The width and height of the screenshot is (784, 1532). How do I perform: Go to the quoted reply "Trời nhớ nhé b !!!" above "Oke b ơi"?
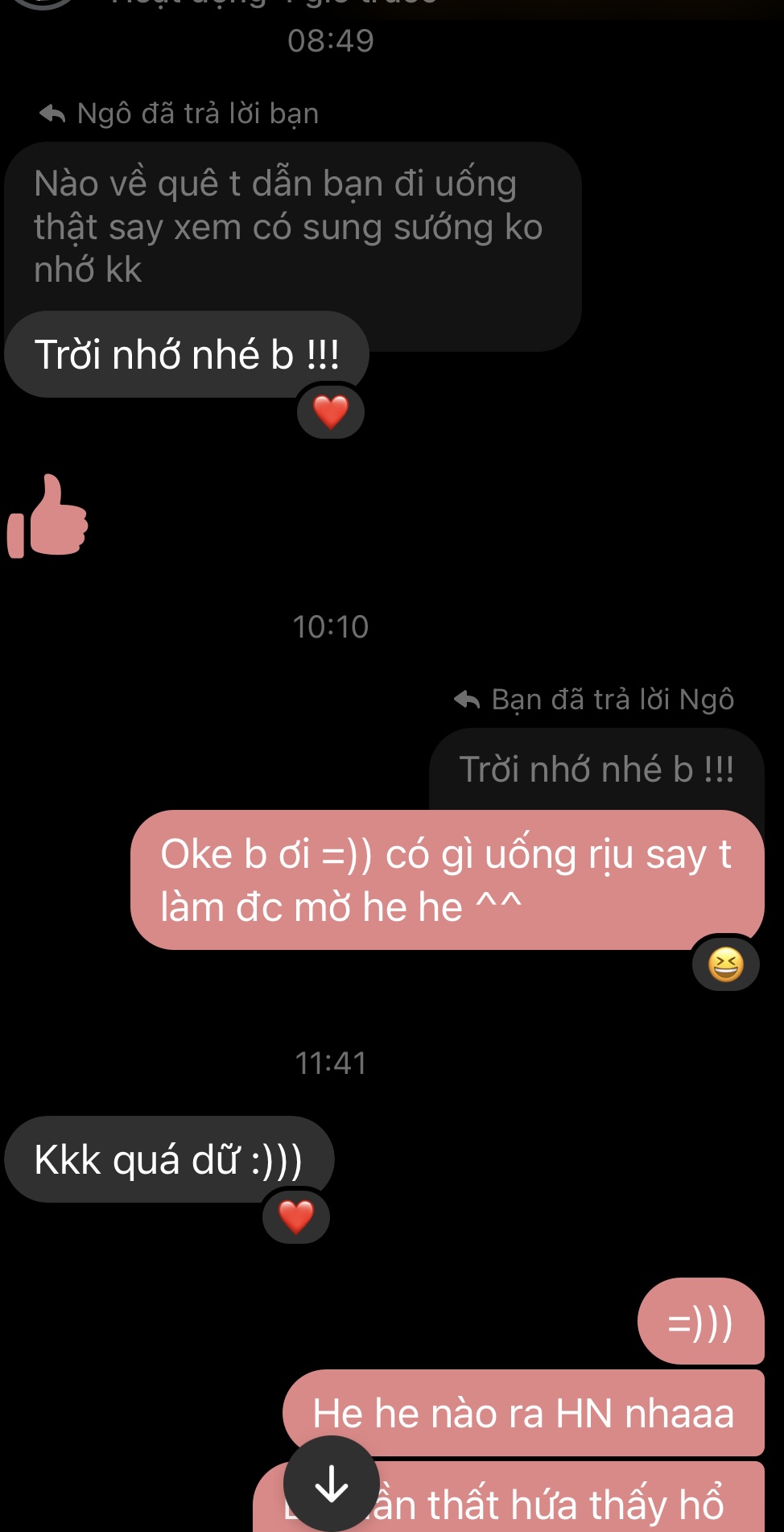pos(596,770)
